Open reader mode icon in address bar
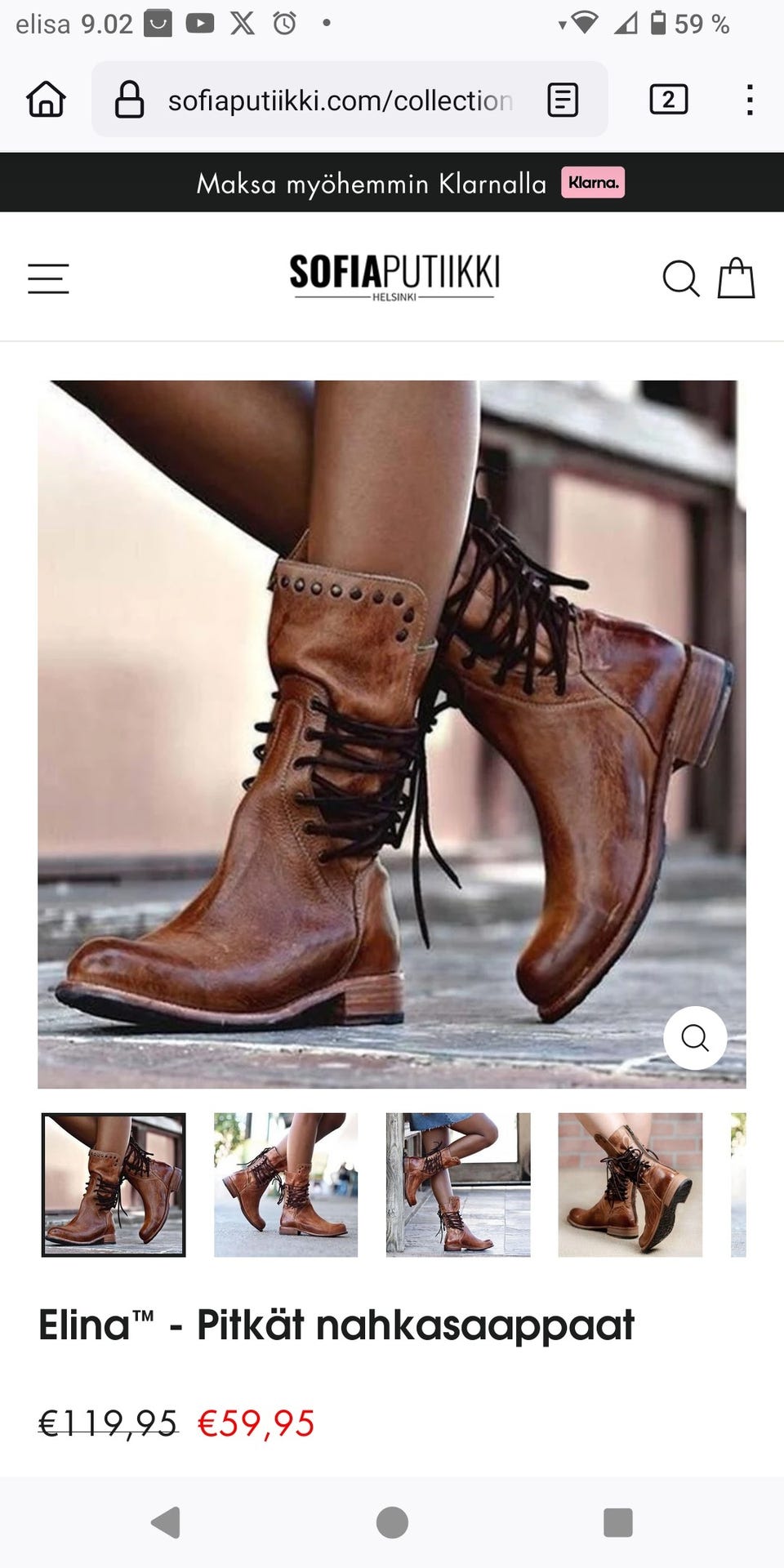The image size is (784, 1568). point(563,100)
